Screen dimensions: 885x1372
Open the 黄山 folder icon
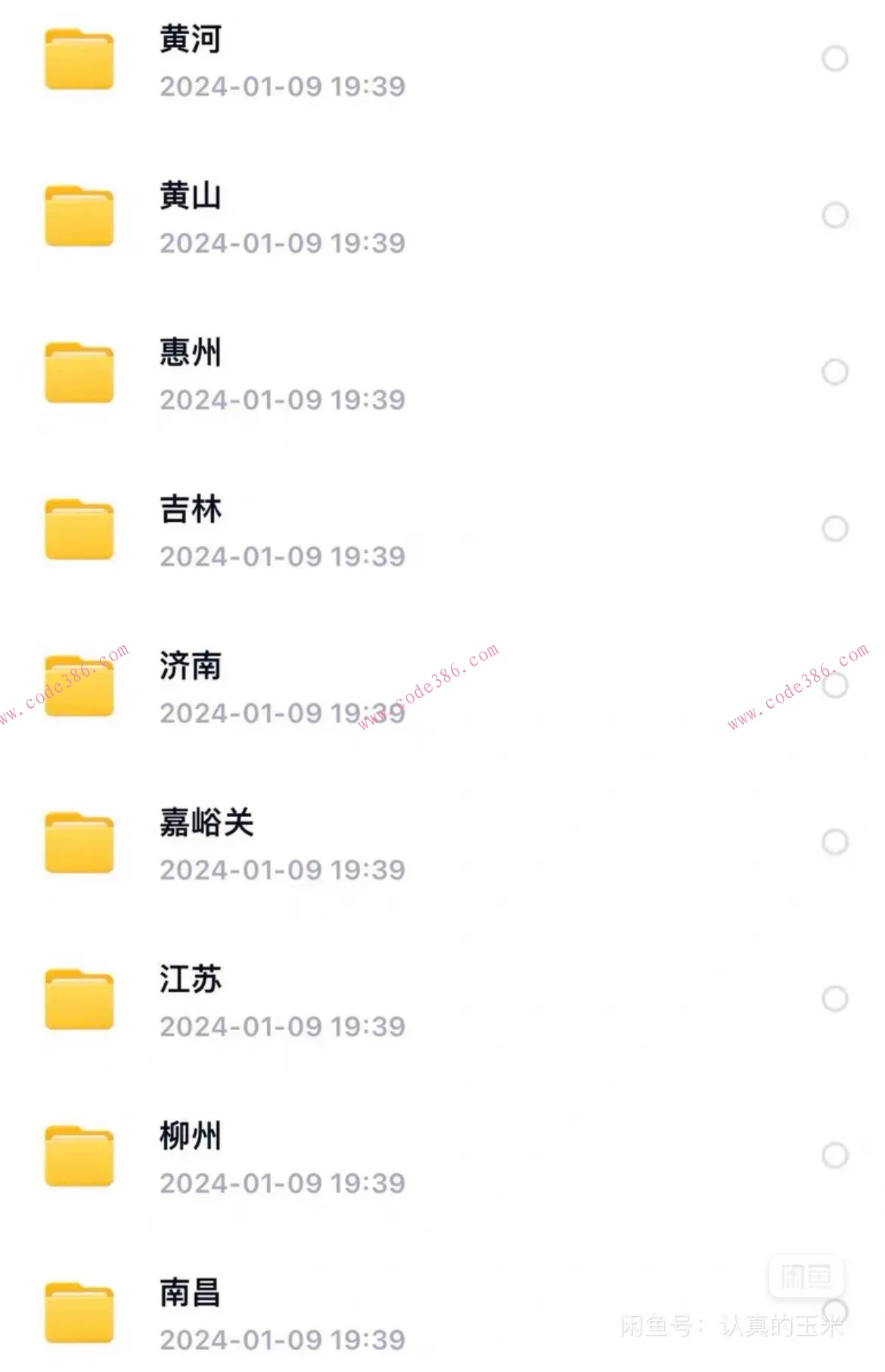pyautogui.click(x=79, y=217)
